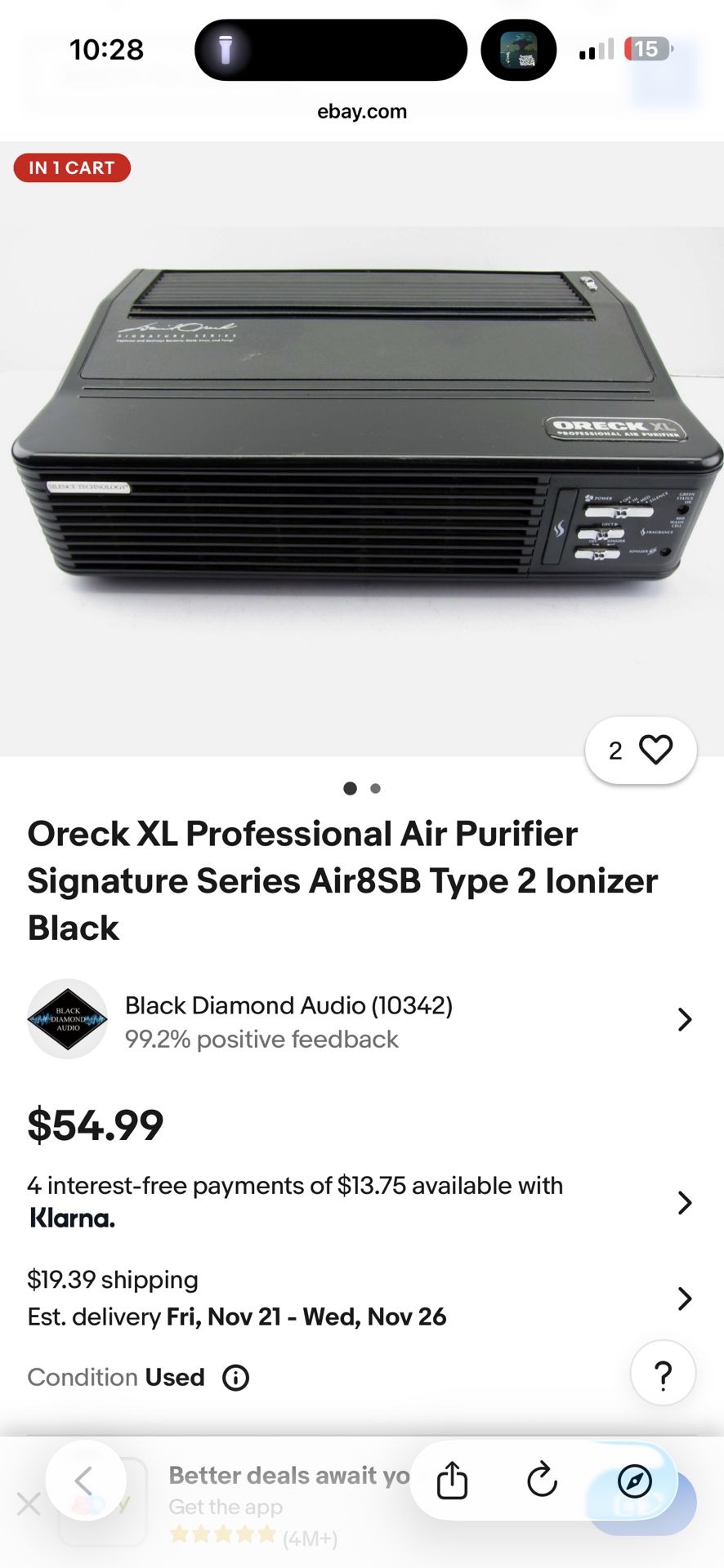Expand shipping and delivery details chevron
This screenshot has height=1568, width=724.
click(x=685, y=1298)
